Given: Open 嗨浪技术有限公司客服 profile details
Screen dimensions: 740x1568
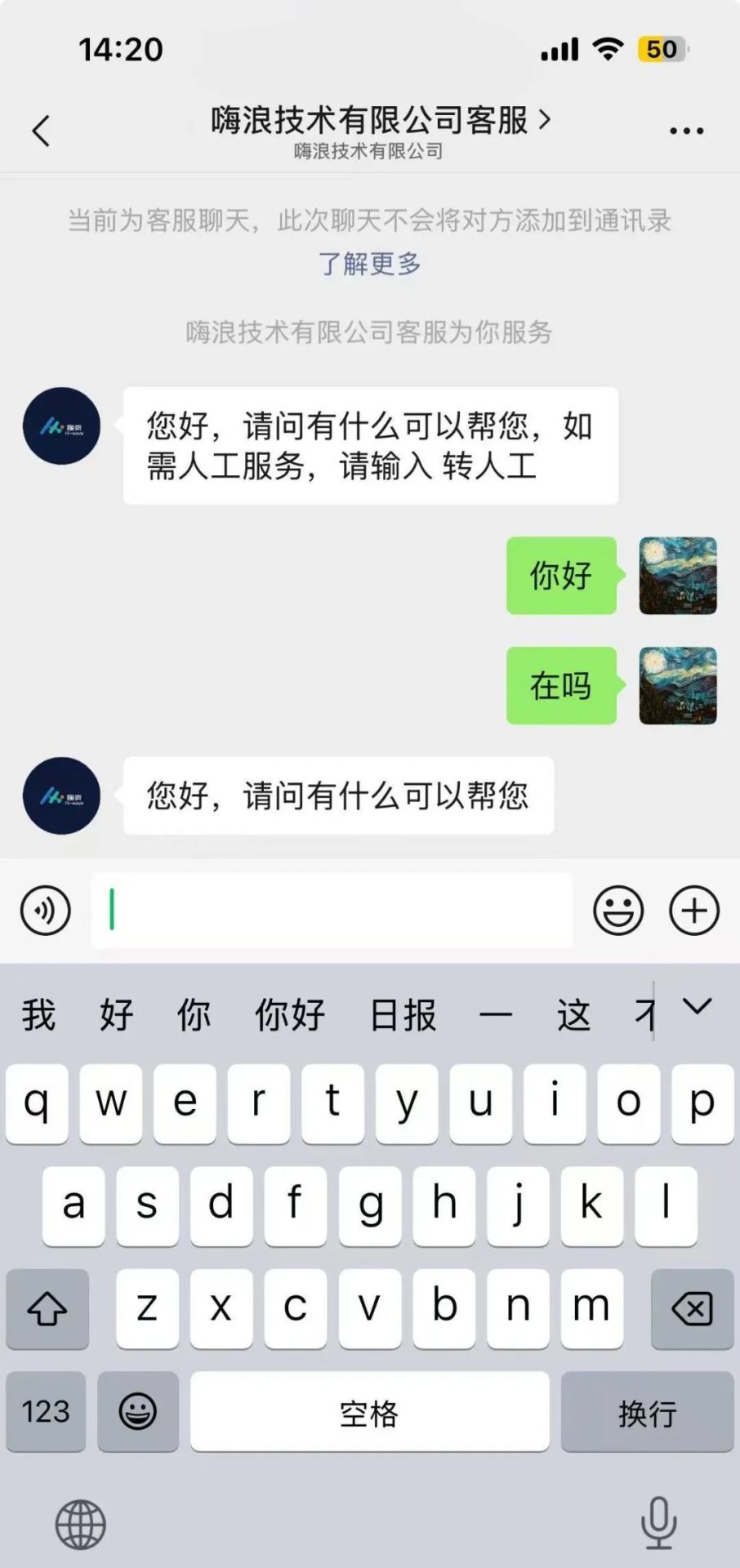Looking at the screenshot, I should click(x=381, y=121).
